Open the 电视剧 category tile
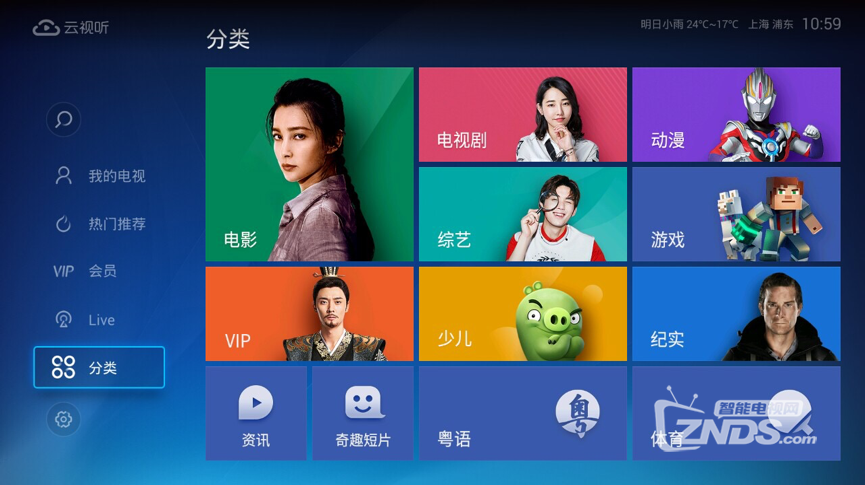This screenshot has width=865, height=485. 522,114
